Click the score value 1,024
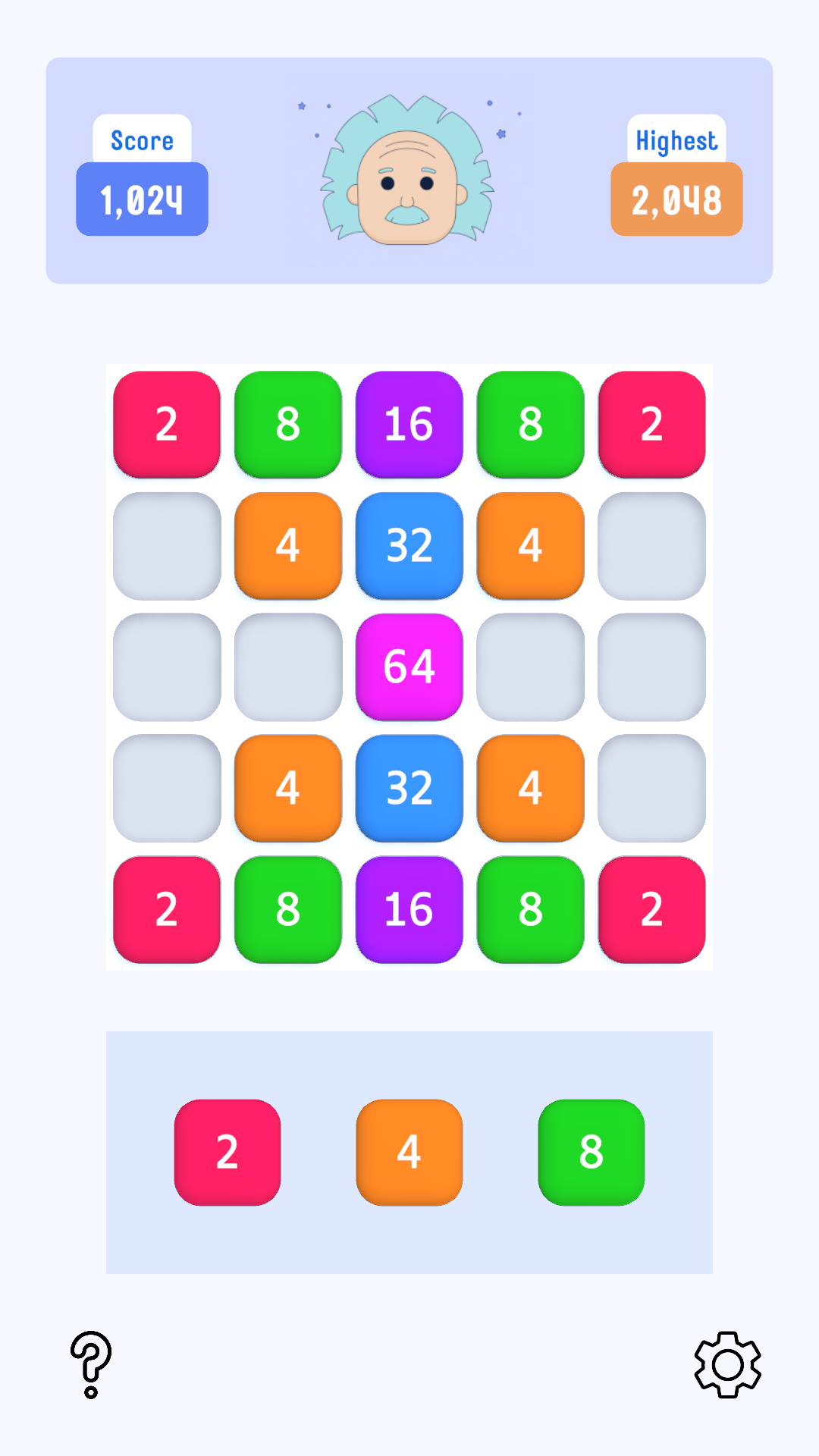This screenshot has width=819, height=1456. pos(142,199)
